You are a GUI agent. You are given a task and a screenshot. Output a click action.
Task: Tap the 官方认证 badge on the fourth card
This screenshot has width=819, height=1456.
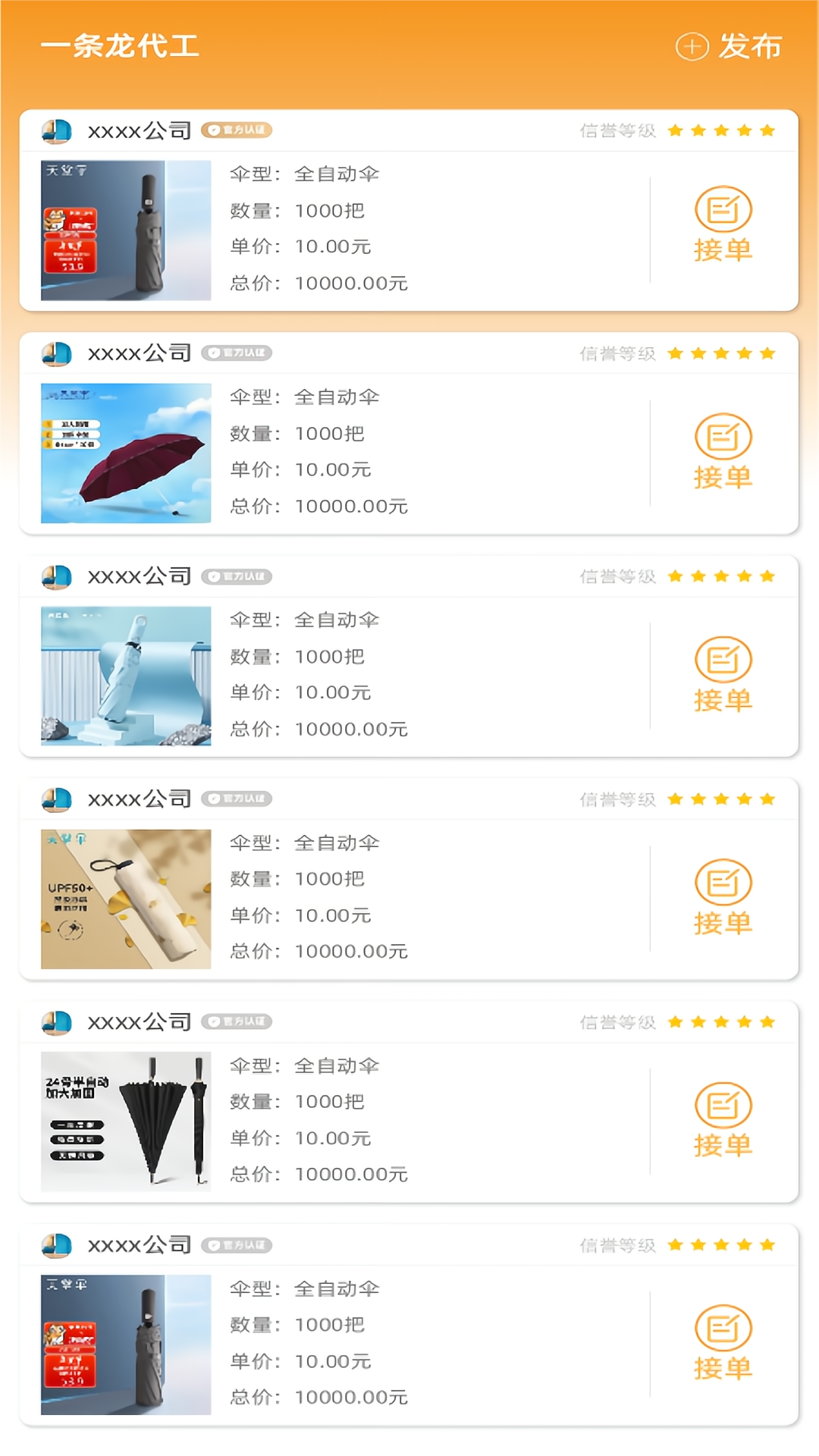point(239,799)
